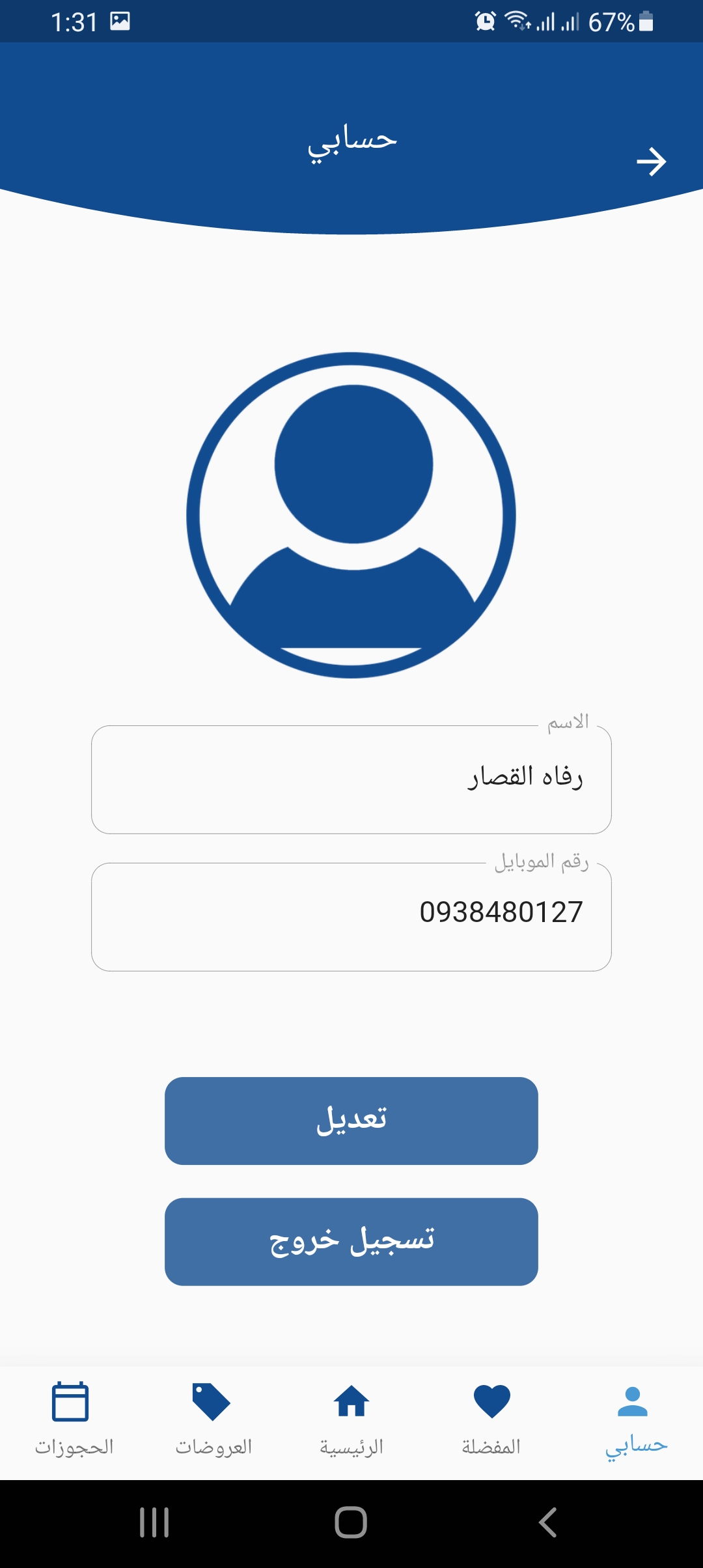Tap the system back button

[x=547, y=1522]
